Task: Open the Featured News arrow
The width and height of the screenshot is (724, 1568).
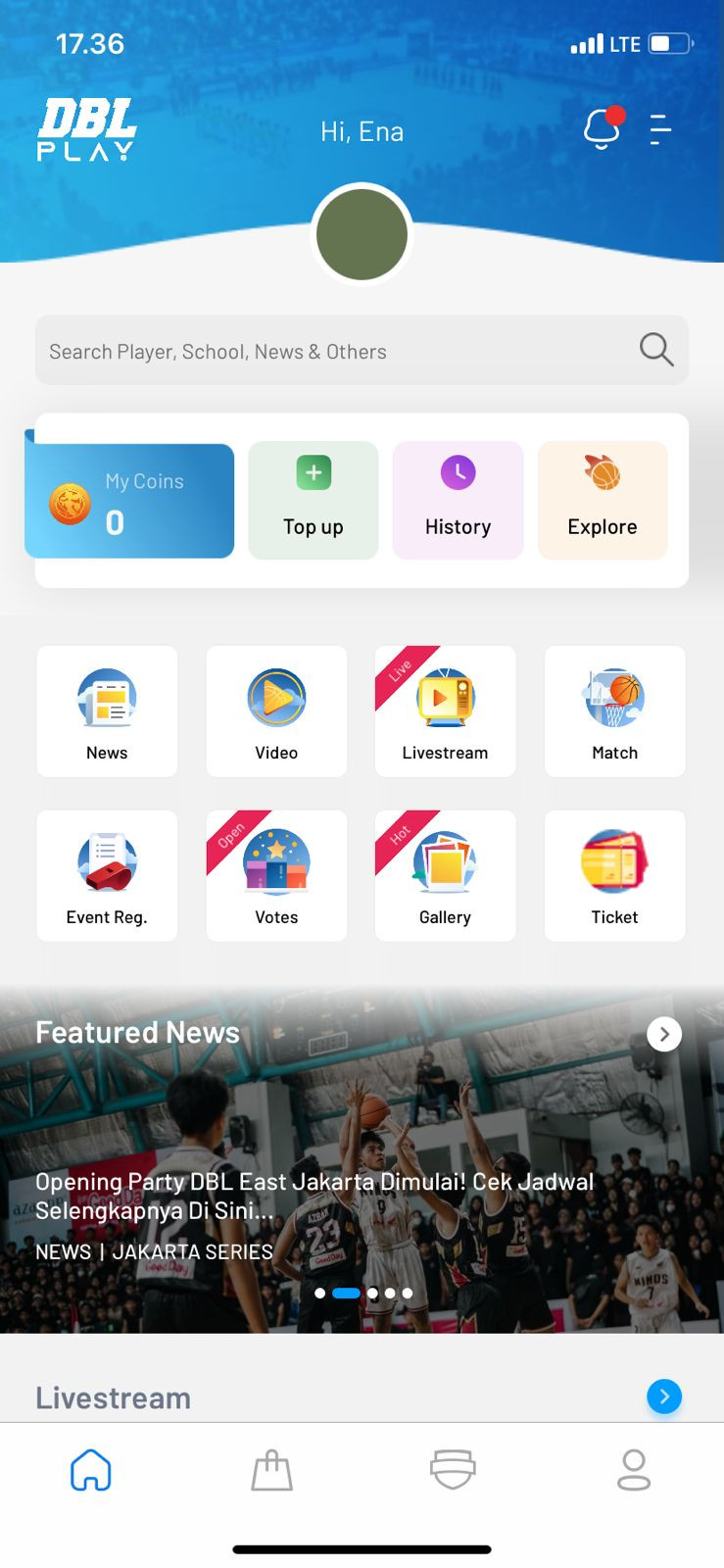Action: (x=664, y=1034)
